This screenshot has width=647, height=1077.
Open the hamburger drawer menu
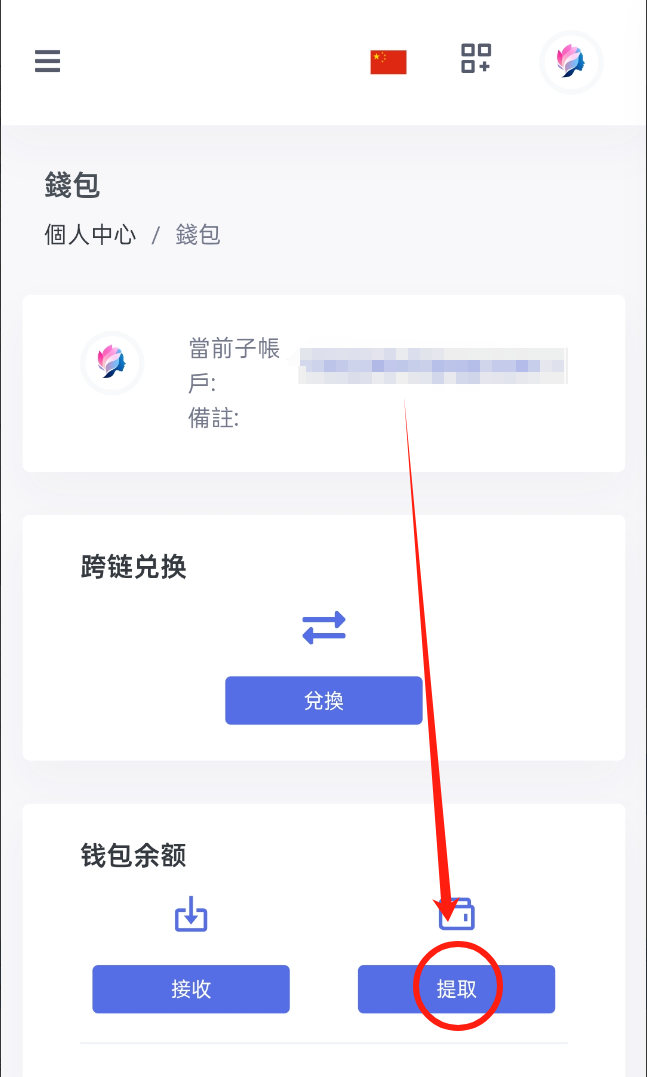click(x=47, y=62)
